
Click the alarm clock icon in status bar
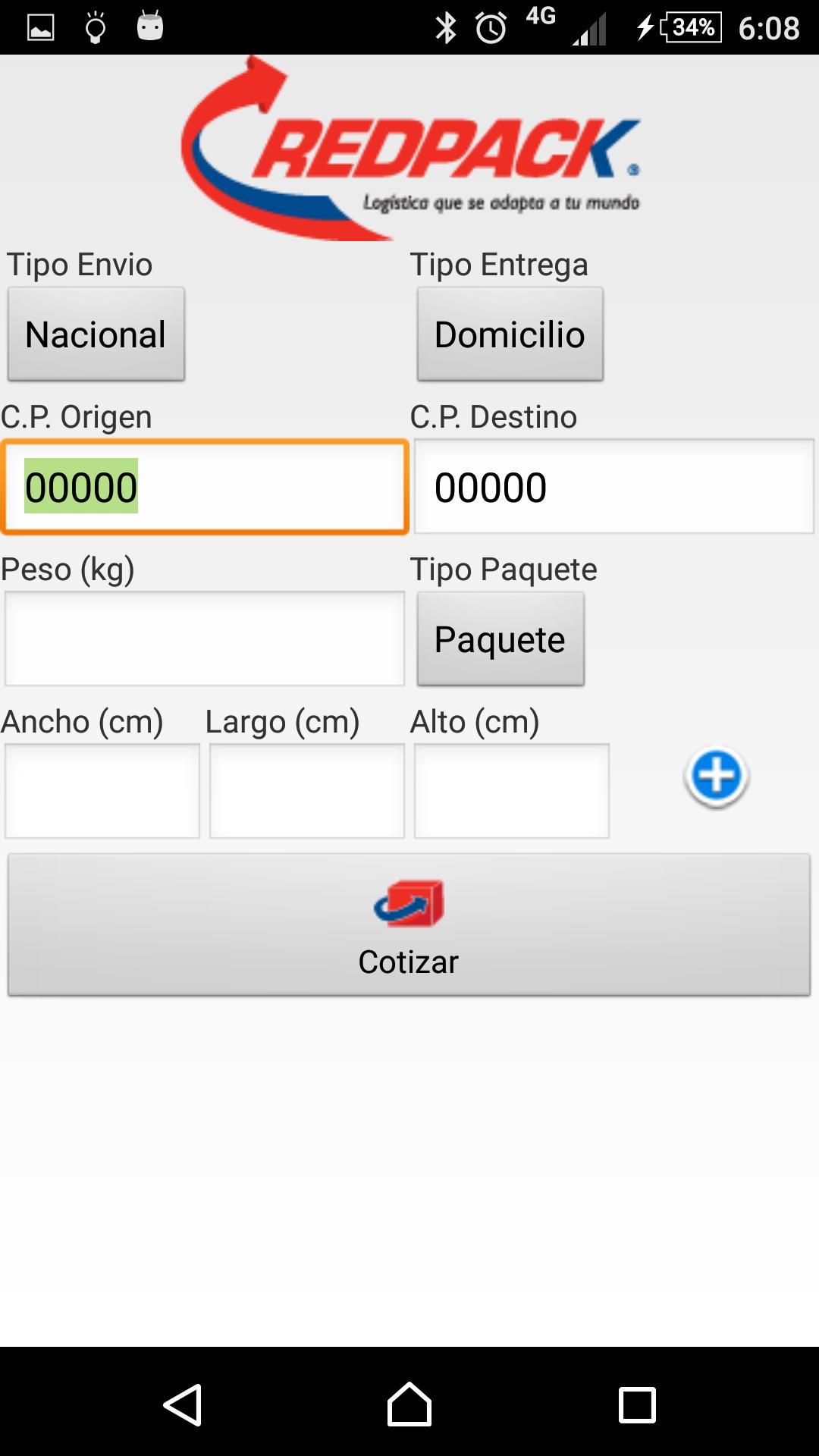pyautogui.click(x=491, y=28)
